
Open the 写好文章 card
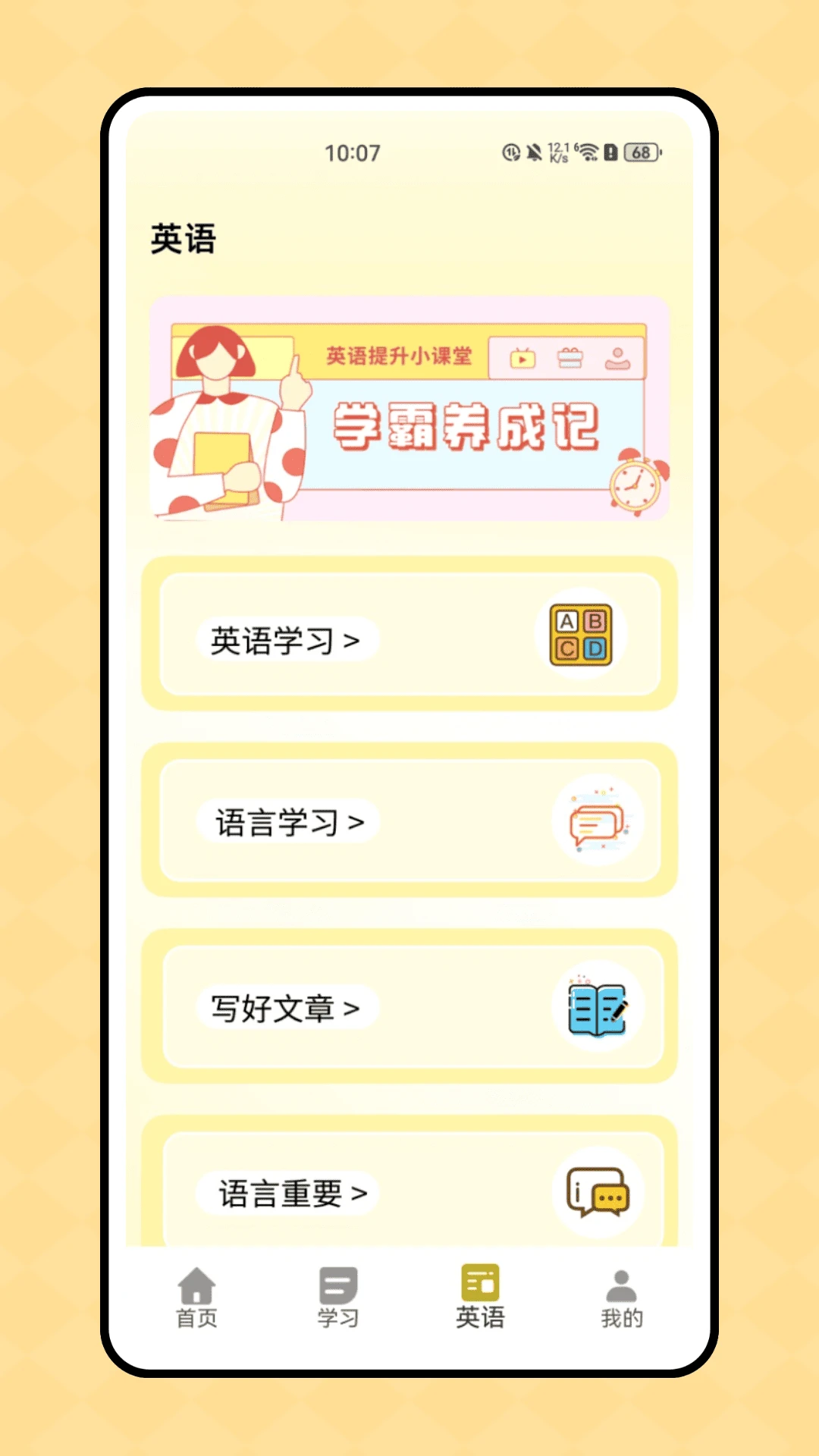tap(409, 1006)
